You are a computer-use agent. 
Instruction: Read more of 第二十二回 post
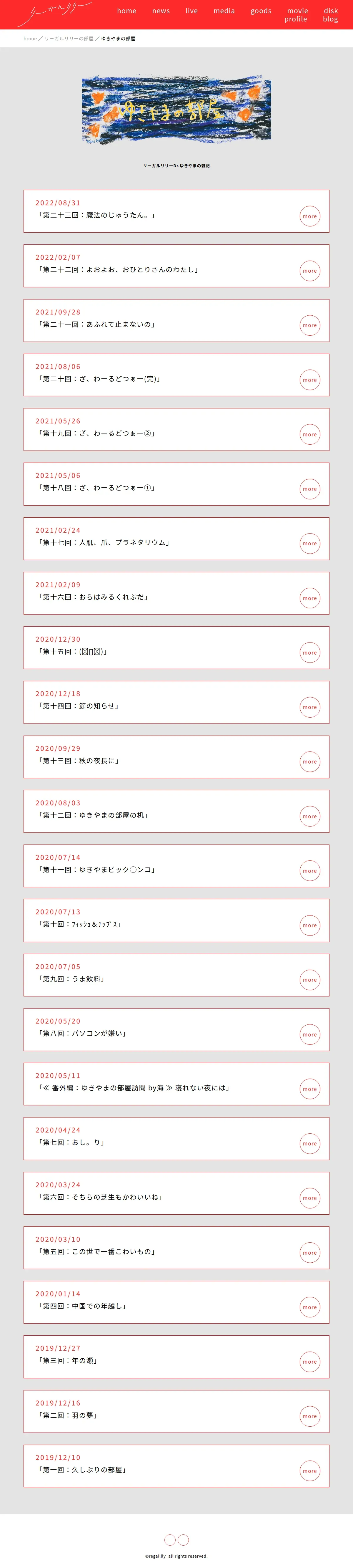309,271
